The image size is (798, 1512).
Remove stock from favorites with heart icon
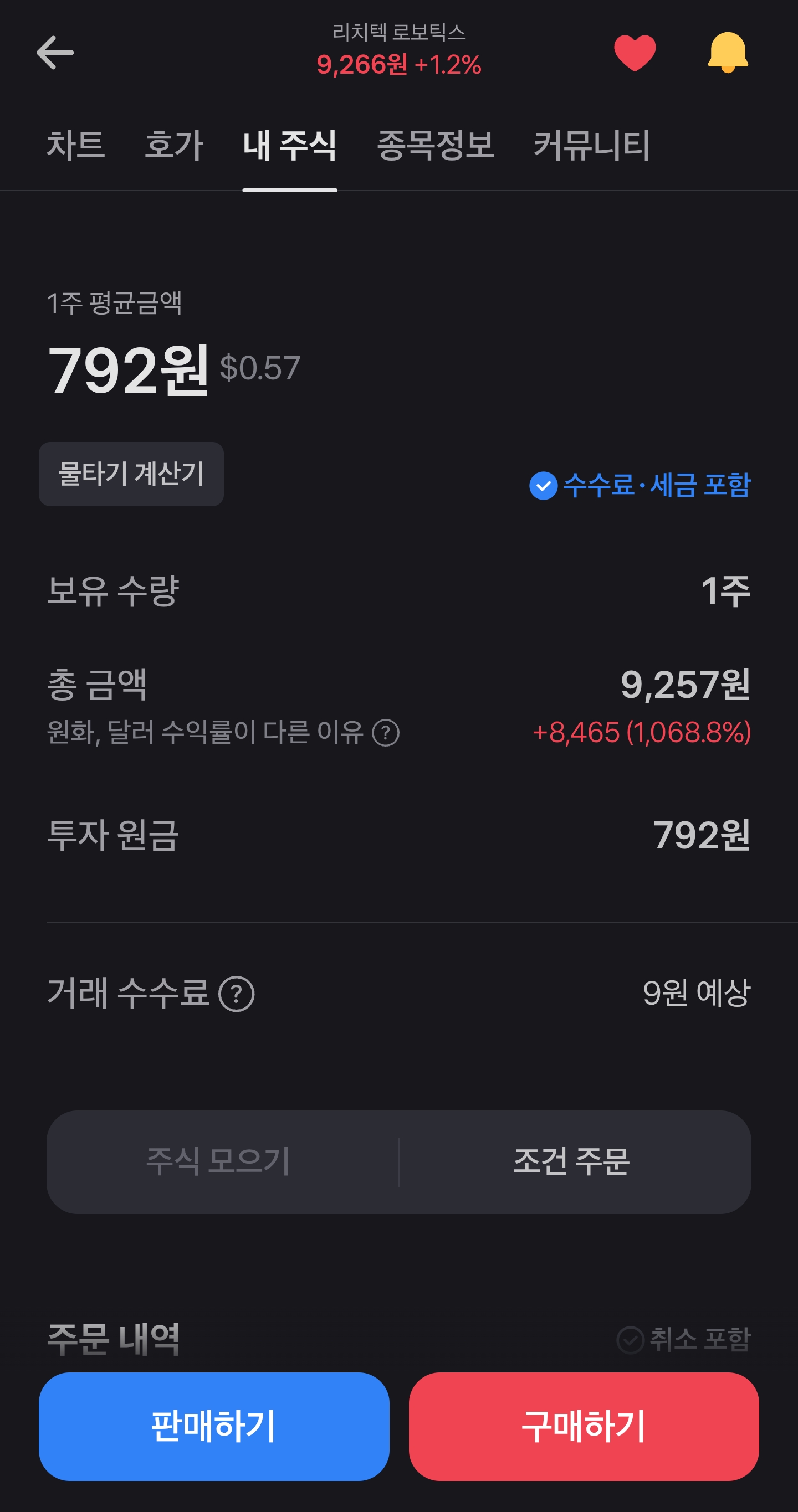[x=634, y=53]
